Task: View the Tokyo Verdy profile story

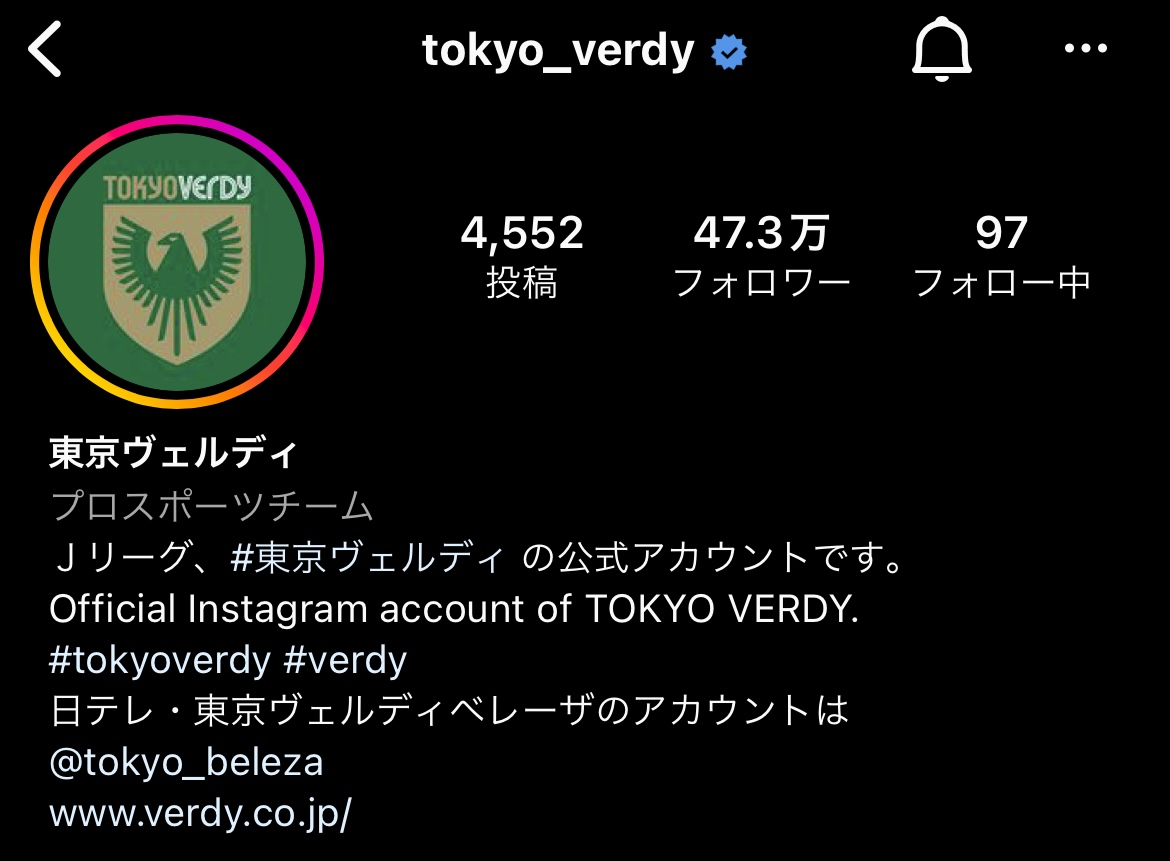Action: [177, 261]
